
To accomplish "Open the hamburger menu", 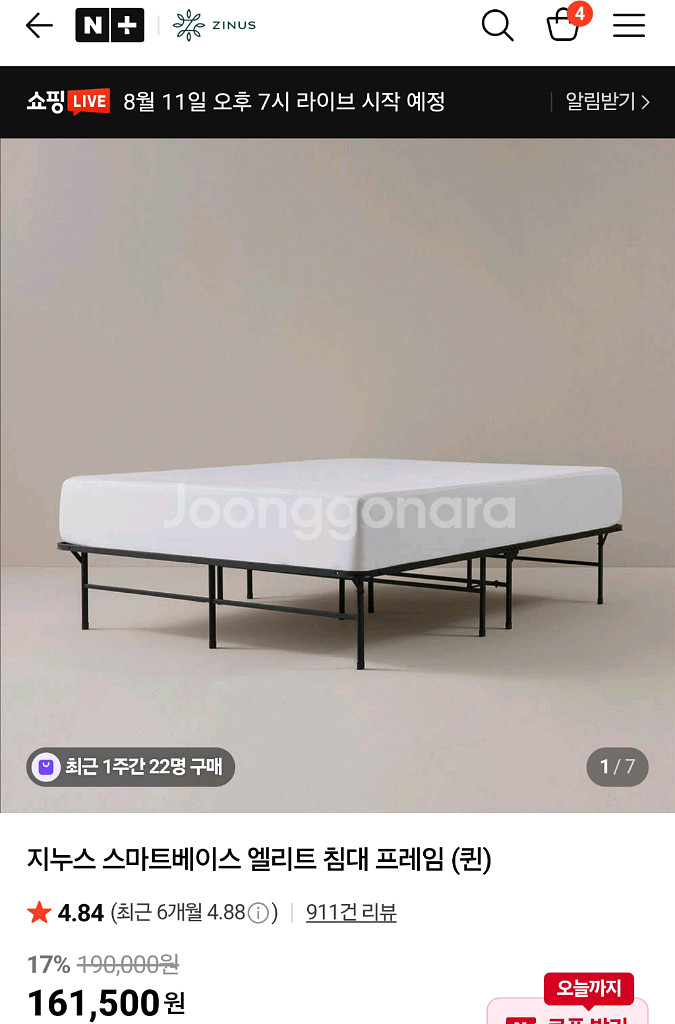I will (629, 26).
